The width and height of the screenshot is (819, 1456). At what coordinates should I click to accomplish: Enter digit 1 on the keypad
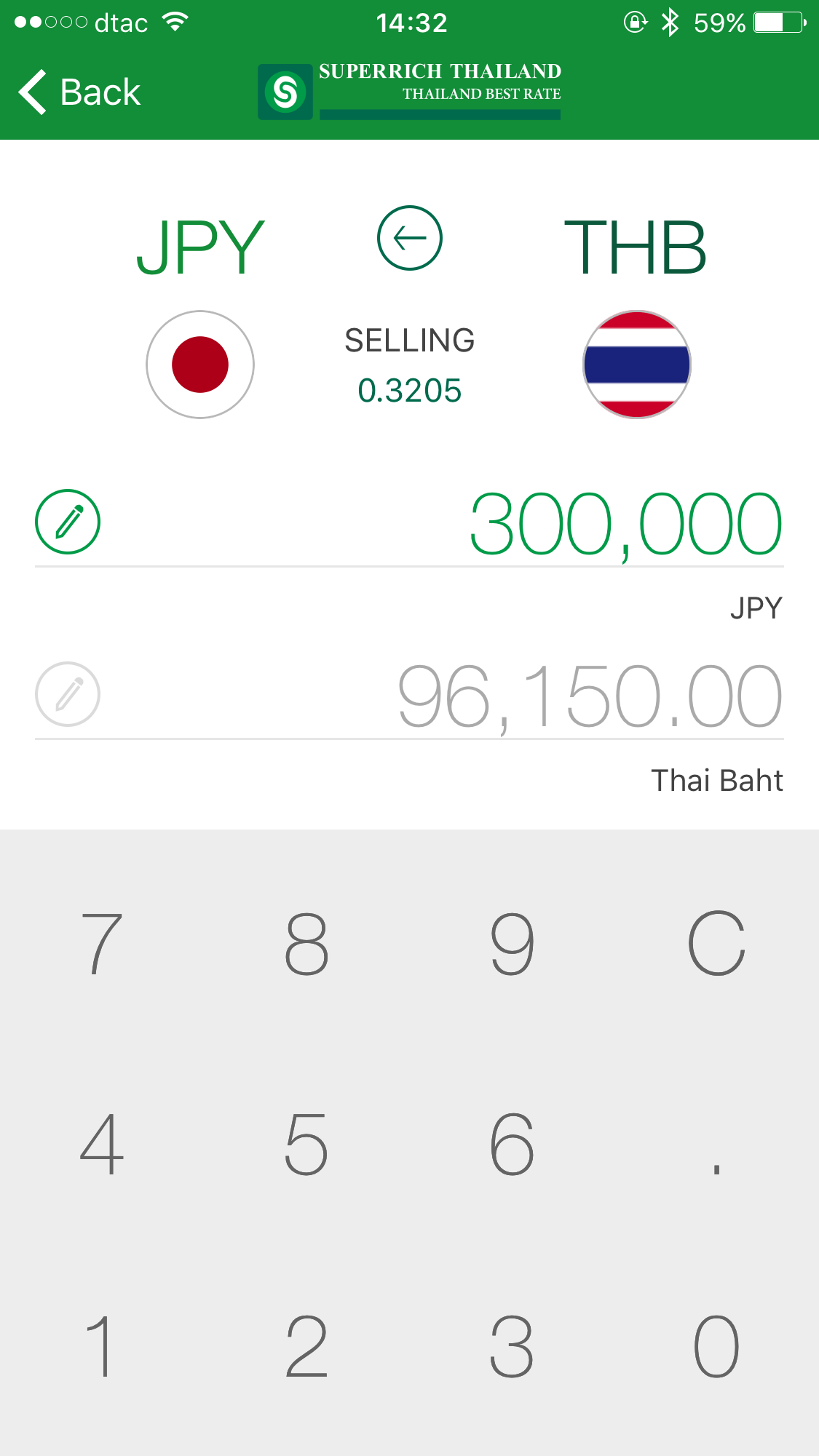[102, 1346]
